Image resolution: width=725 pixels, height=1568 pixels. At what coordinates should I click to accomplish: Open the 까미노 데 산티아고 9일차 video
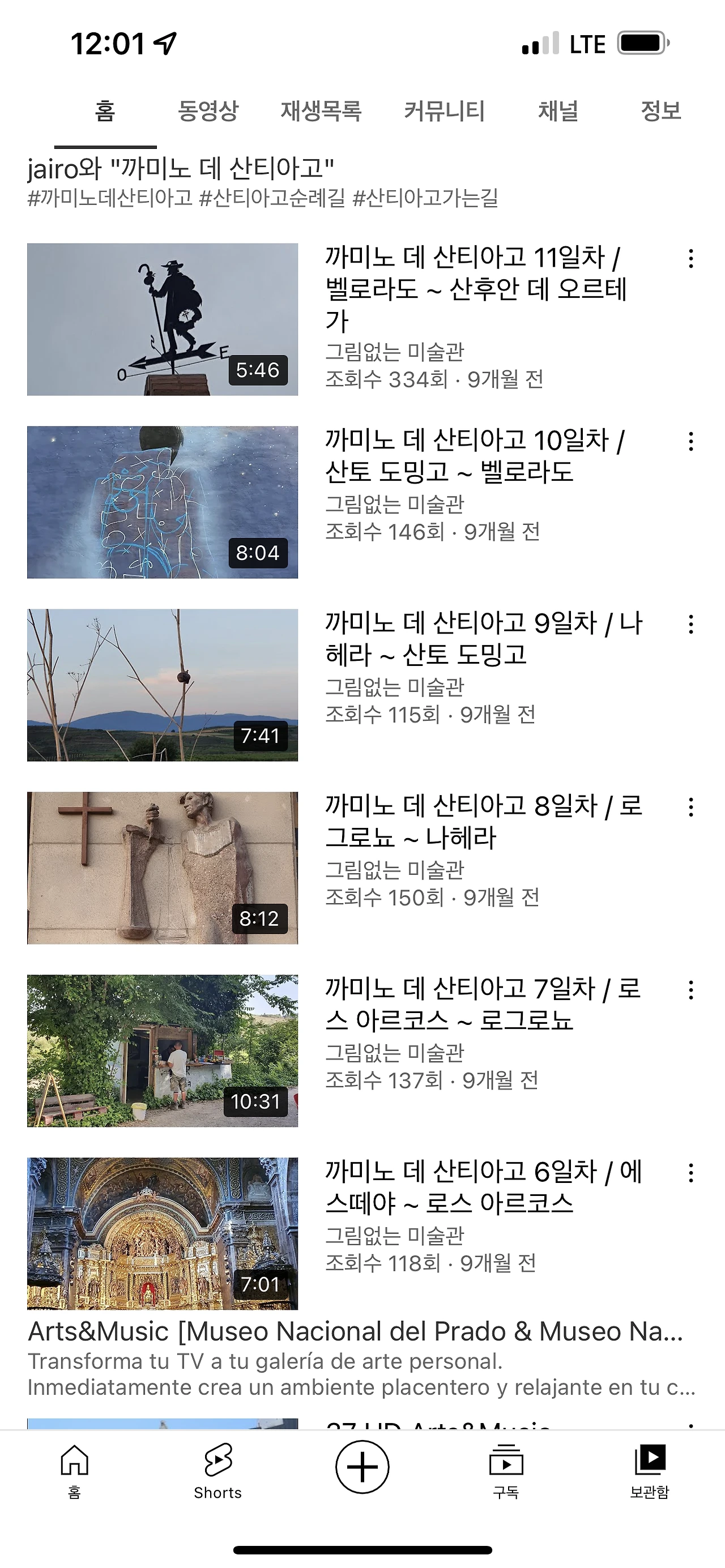click(x=163, y=685)
